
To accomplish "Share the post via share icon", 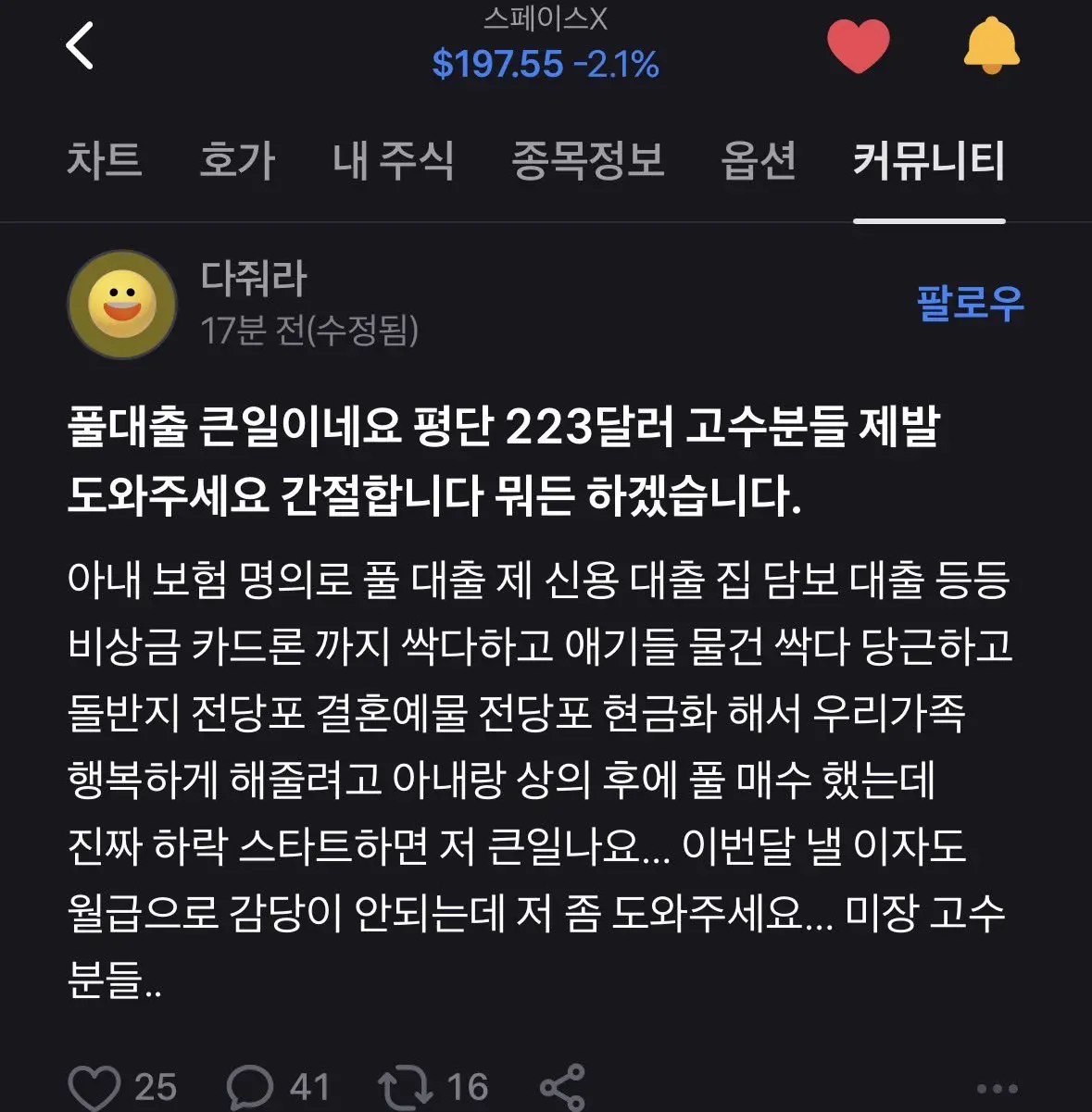I will tap(562, 1086).
